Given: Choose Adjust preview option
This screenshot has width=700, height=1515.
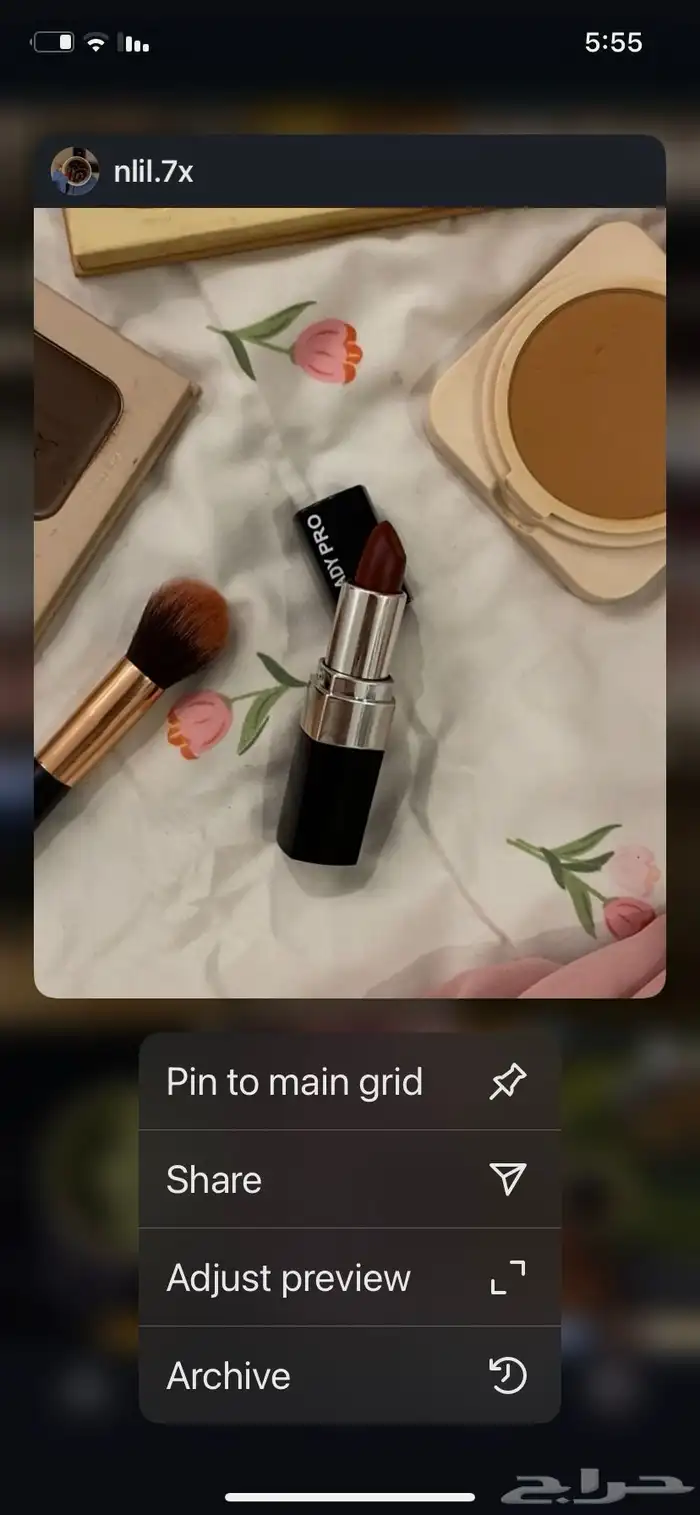Looking at the screenshot, I should [348, 1278].
